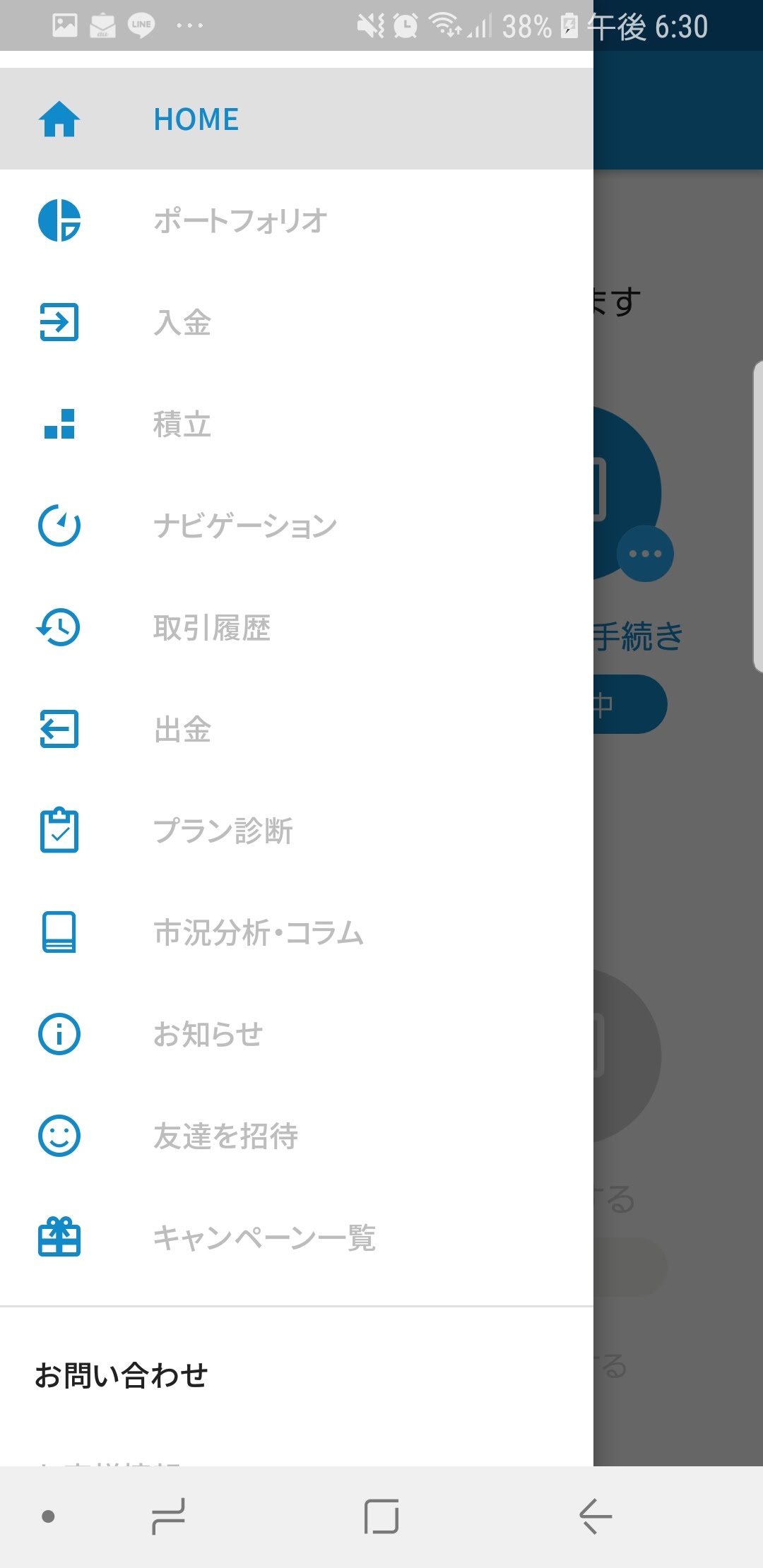This screenshot has width=763, height=1568.
Task: View 取引履歴 transaction history
Action: [297, 627]
